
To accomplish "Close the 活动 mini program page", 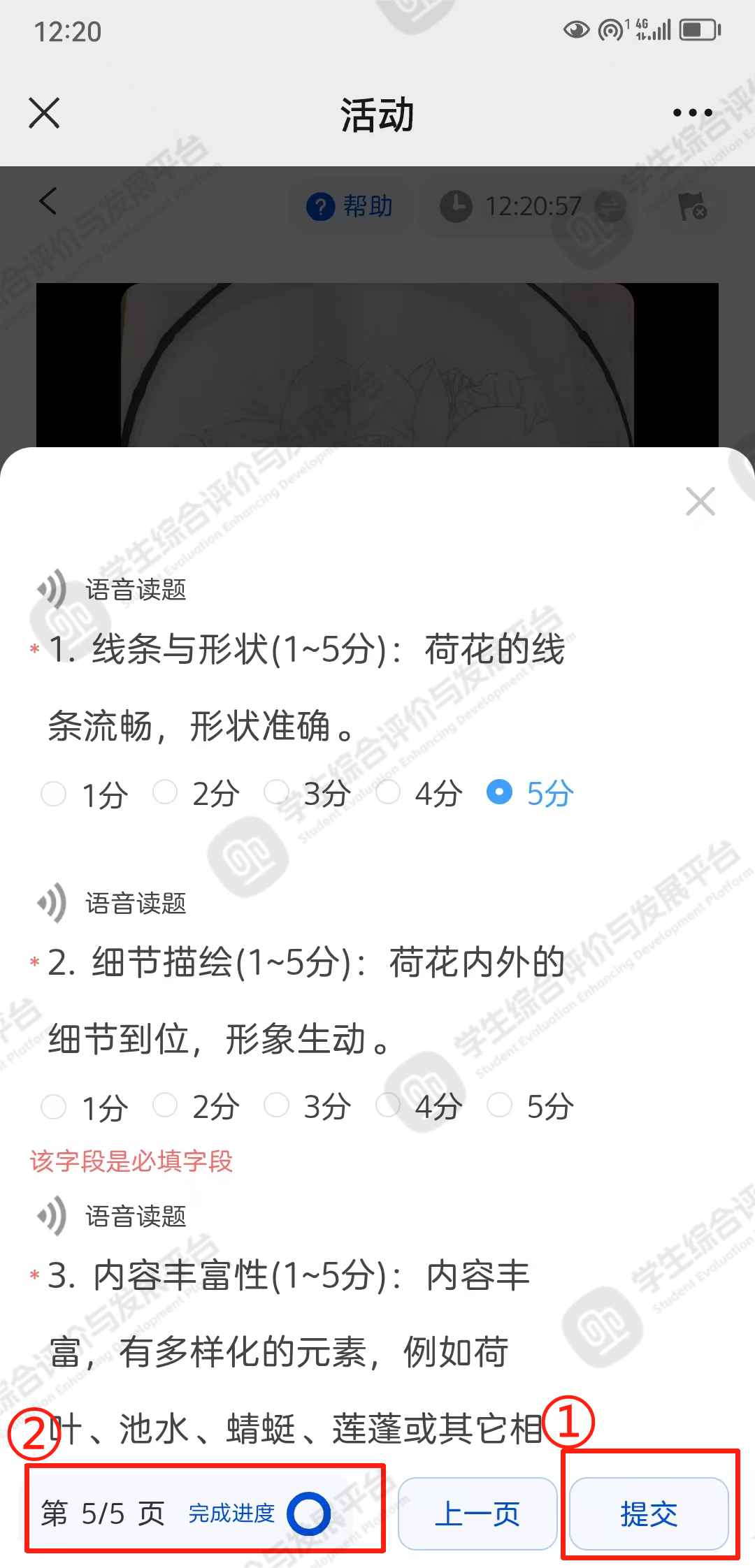I will tap(44, 113).
